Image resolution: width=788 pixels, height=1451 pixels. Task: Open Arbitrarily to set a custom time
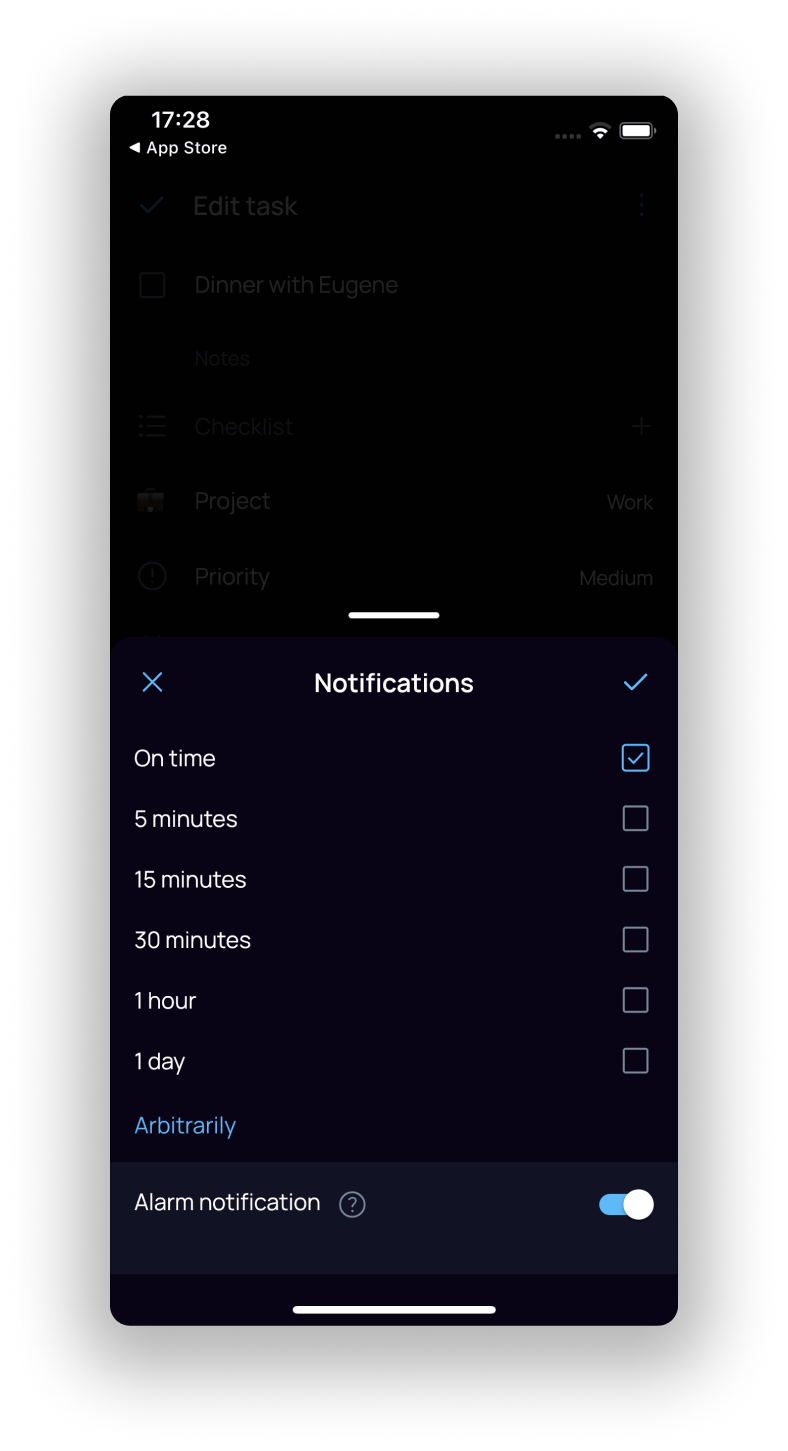coord(185,1125)
